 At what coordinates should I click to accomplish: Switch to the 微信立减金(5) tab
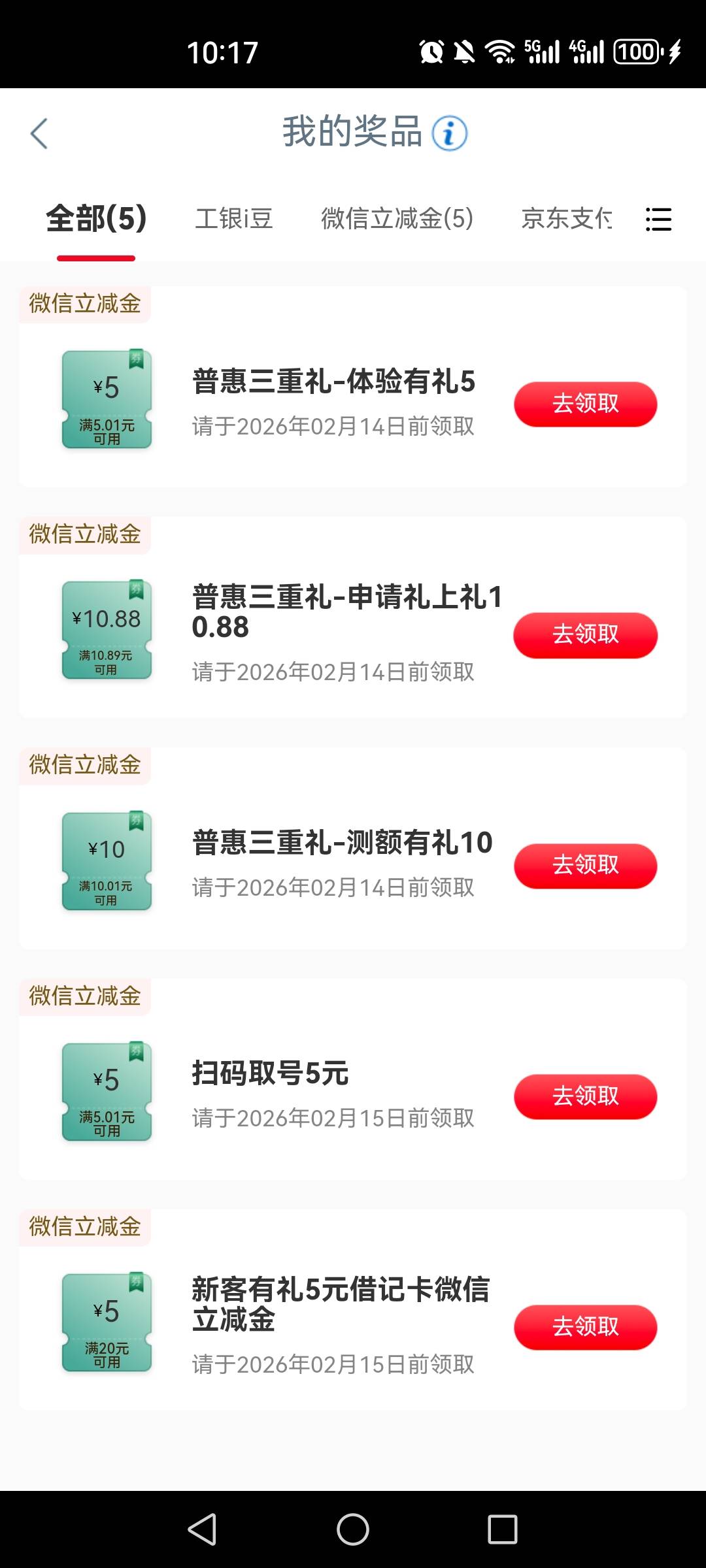[x=397, y=218]
